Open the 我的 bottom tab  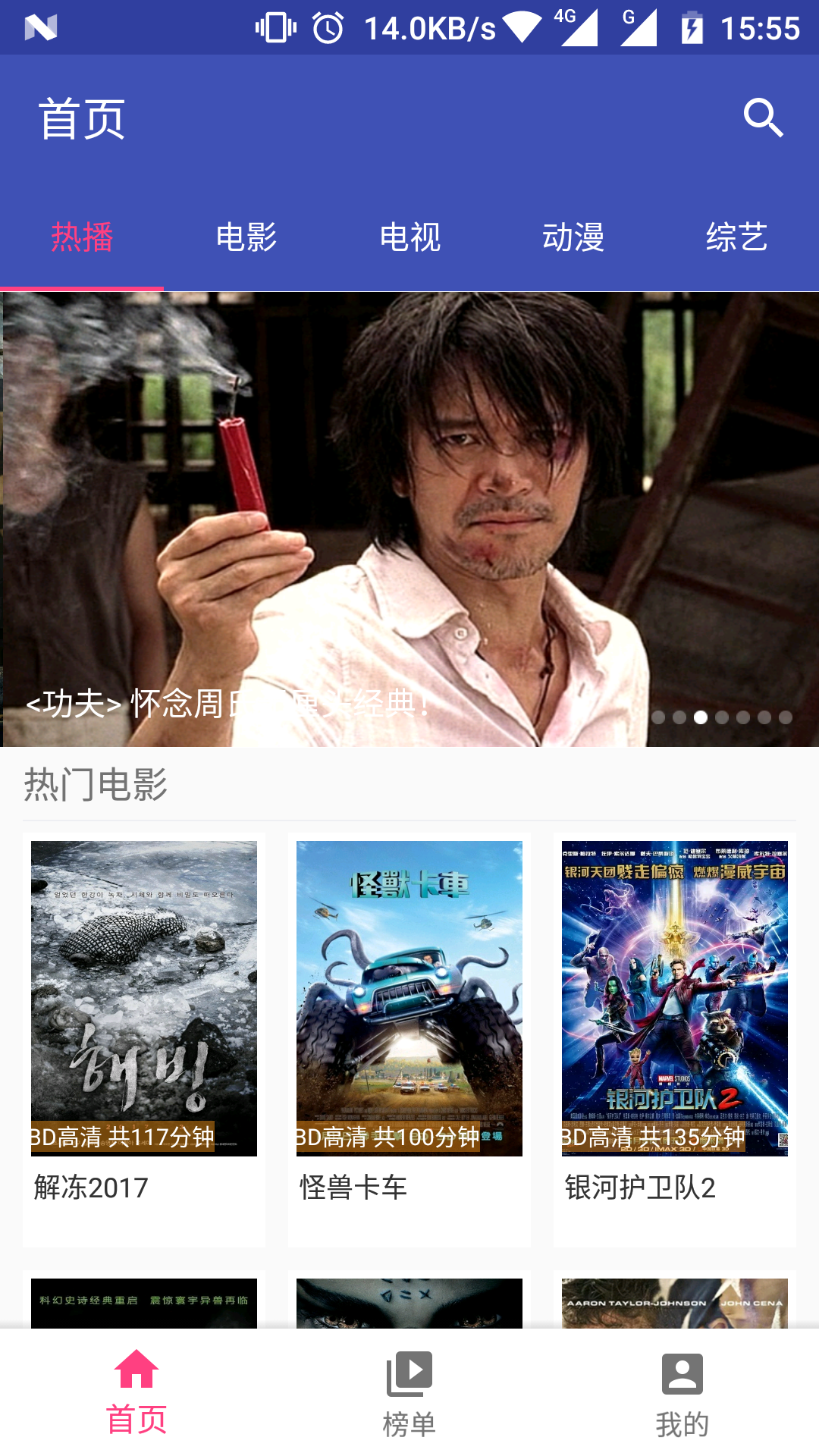click(682, 1394)
